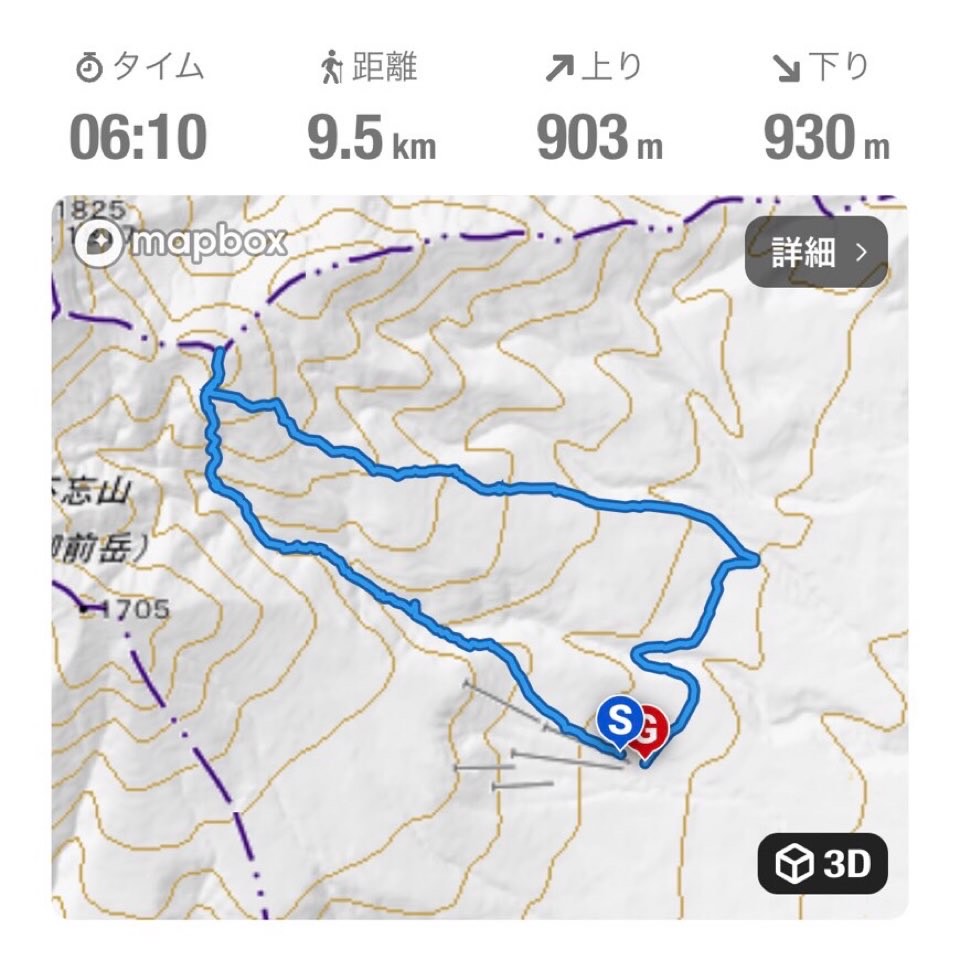
Task: Tap the blue S start marker
Action: [x=619, y=719]
